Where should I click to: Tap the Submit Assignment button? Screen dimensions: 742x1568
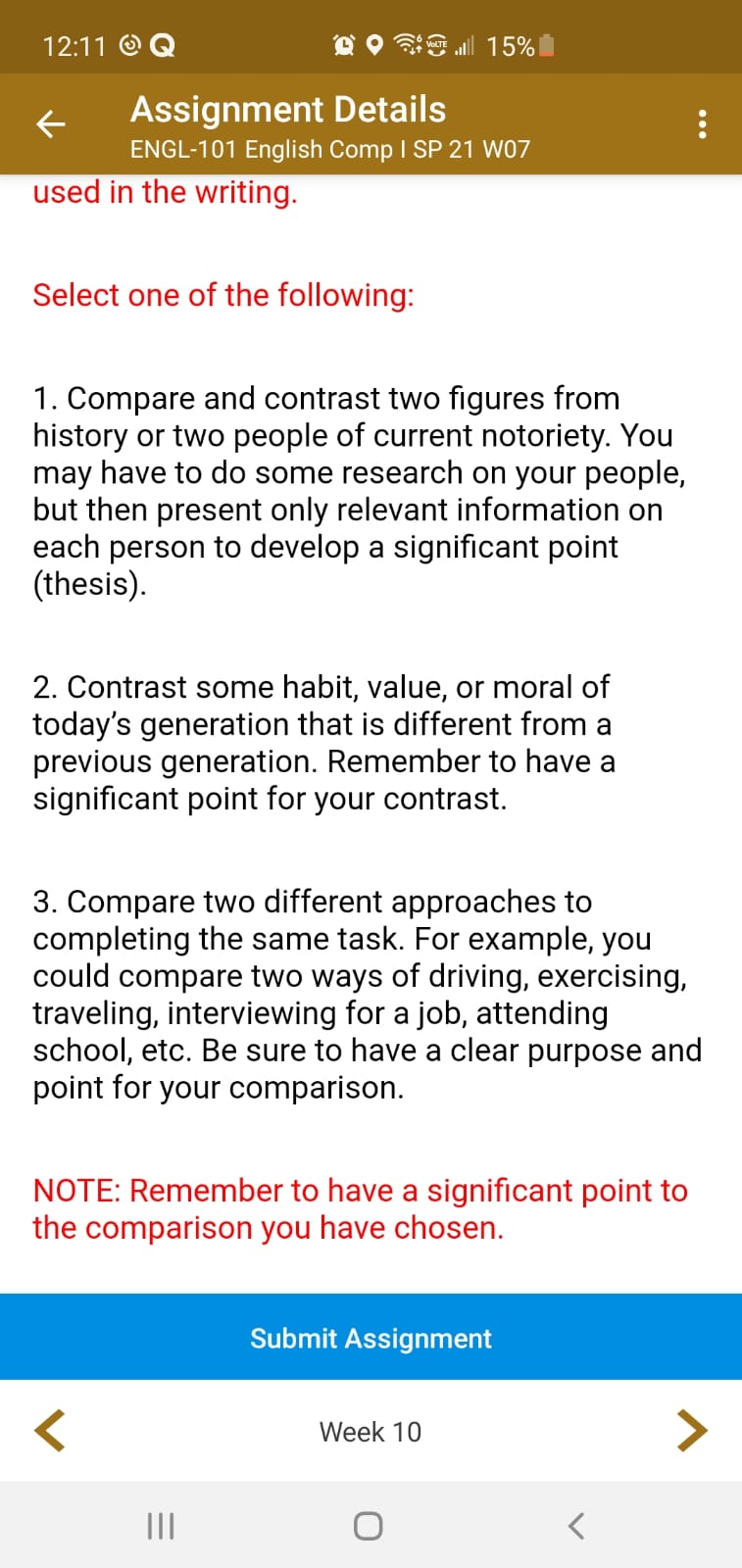(x=371, y=1338)
